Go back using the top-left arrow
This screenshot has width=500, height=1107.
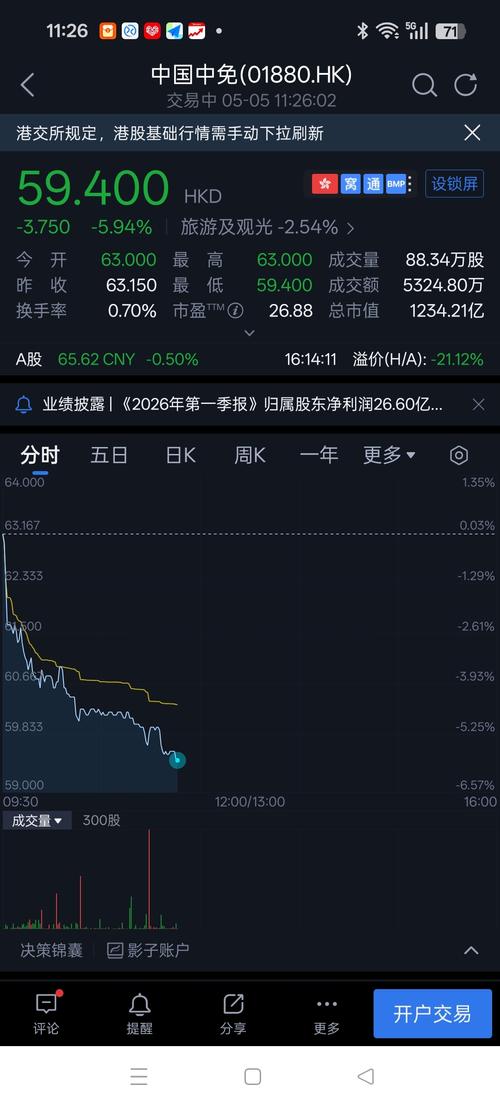tap(28, 85)
